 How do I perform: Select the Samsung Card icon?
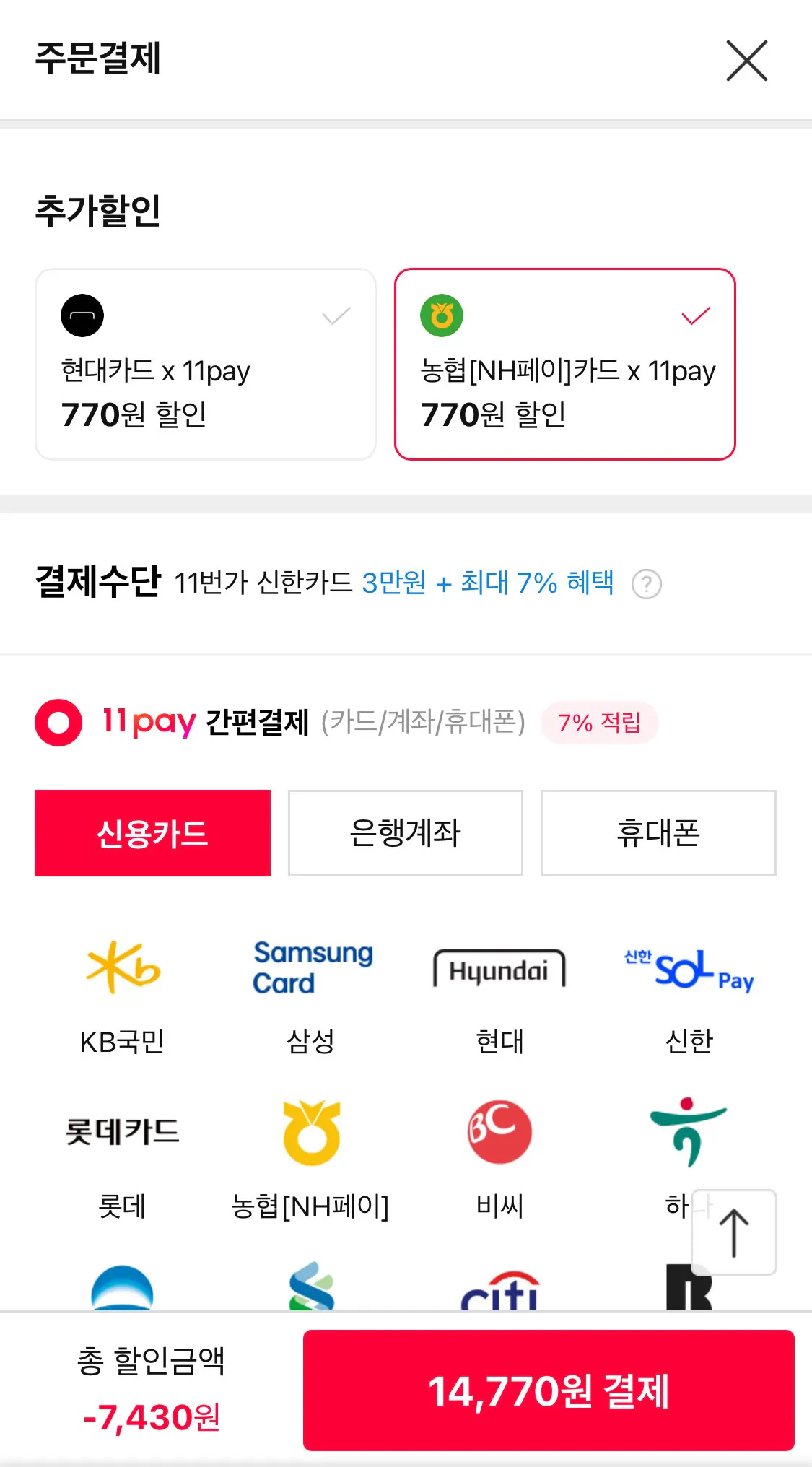click(312, 967)
